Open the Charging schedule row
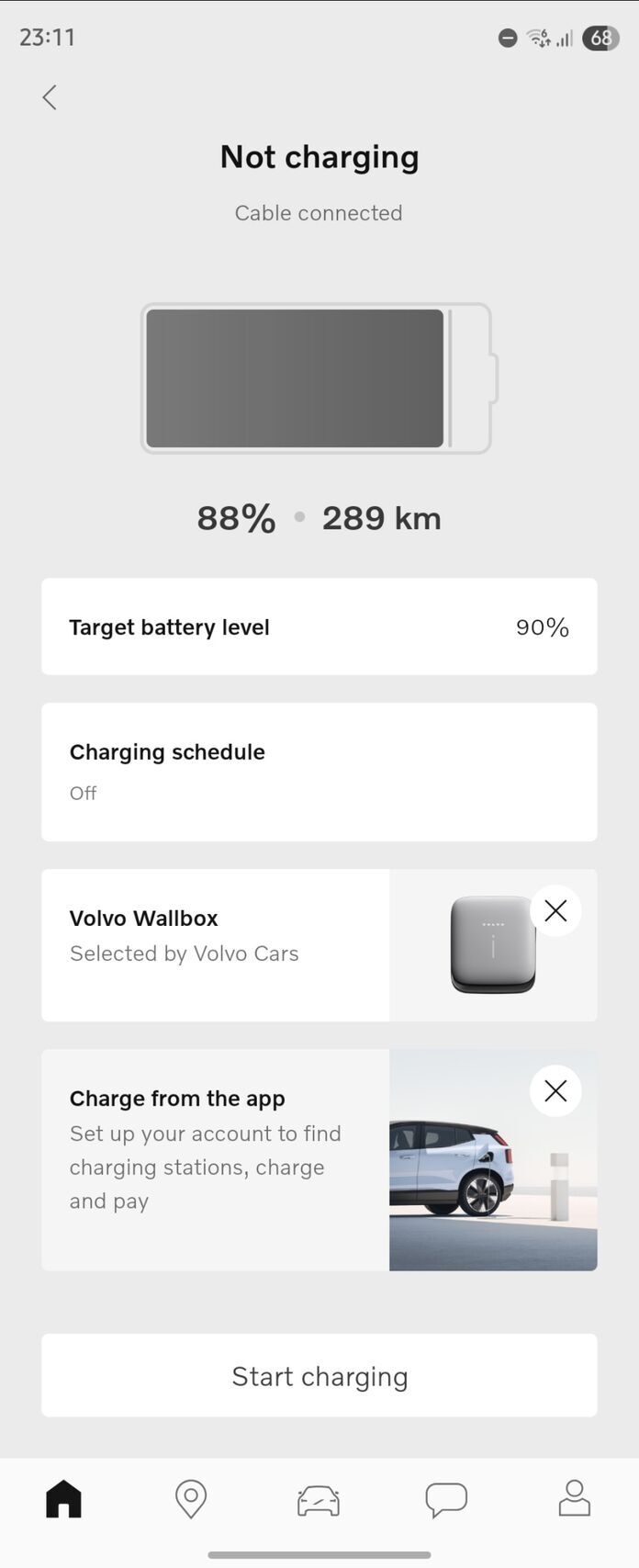Image resolution: width=639 pixels, height=1568 pixels. pyautogui.click(x=319, y=772)
